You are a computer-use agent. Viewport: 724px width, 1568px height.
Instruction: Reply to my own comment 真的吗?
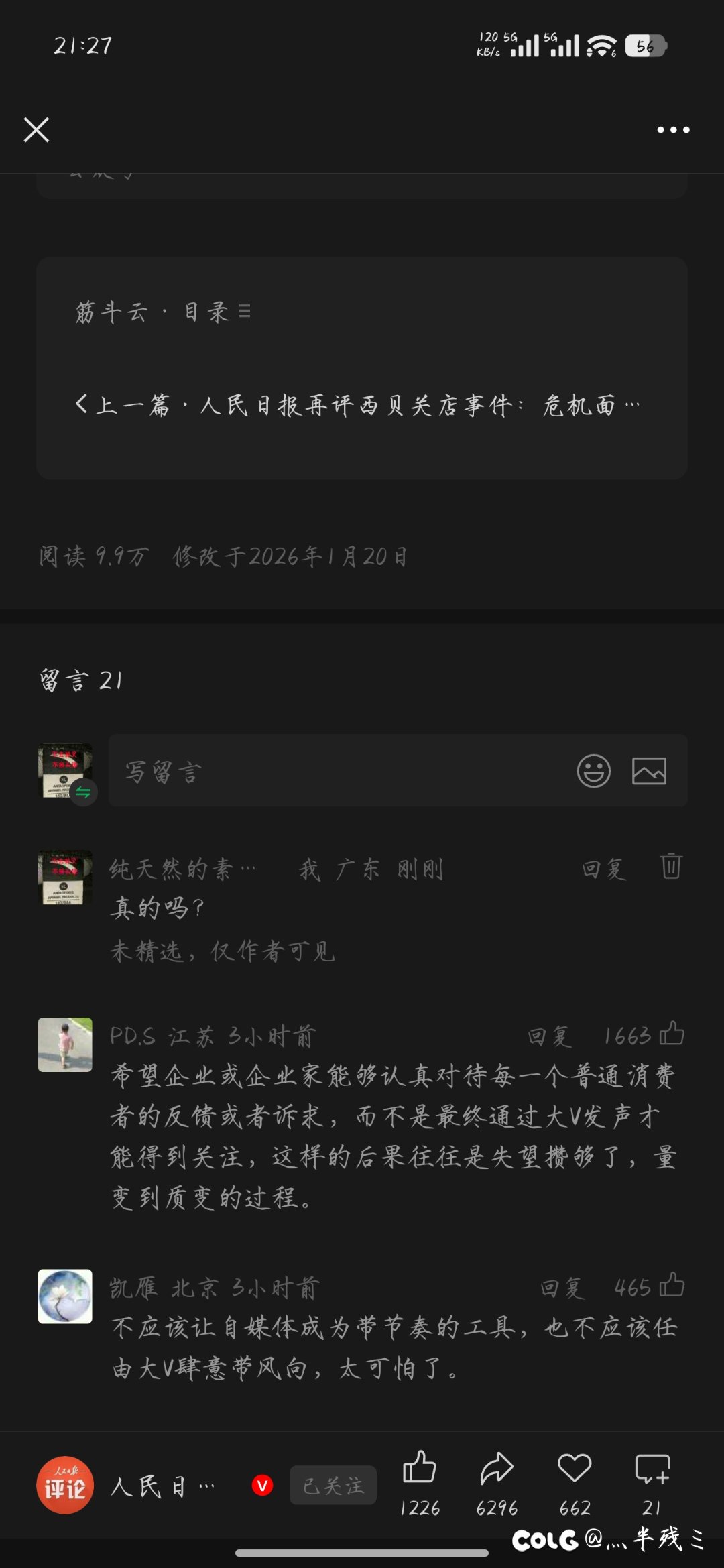click(x=604, y=869)
